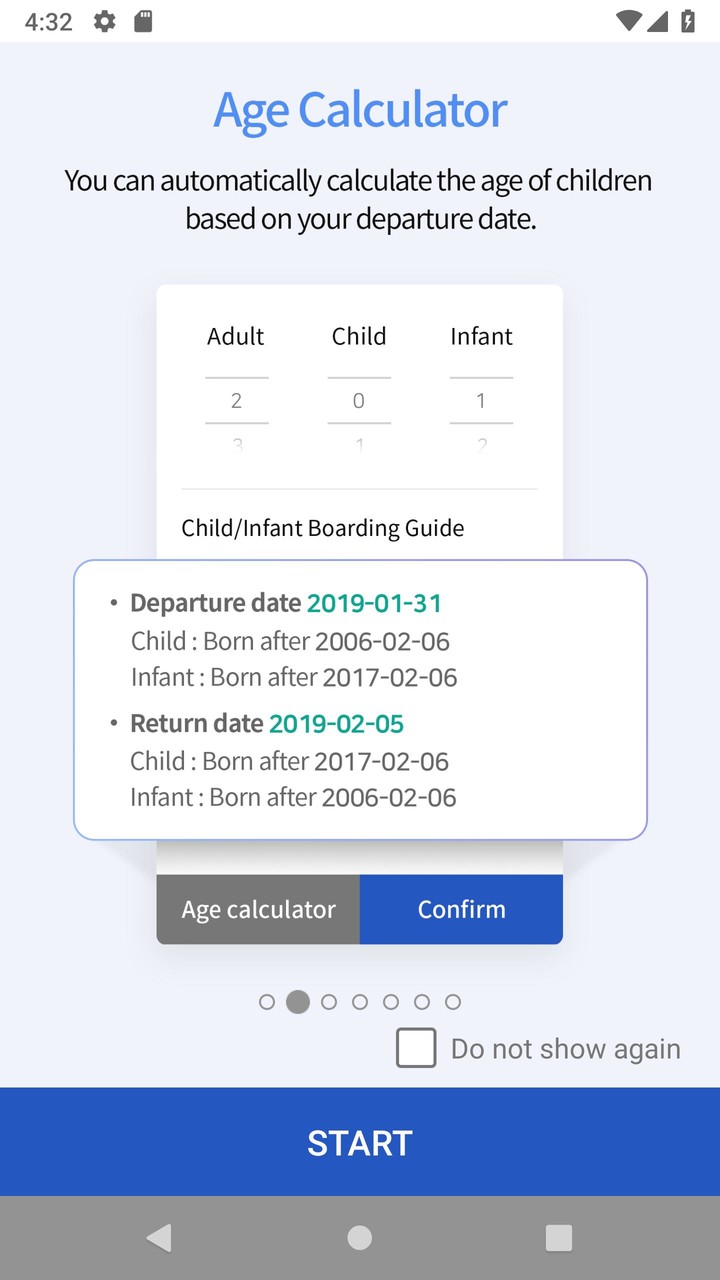This screenshot has width=720, height=1280.
Task: Enable the Do not show again checkbox
Action: [416, 1048]
